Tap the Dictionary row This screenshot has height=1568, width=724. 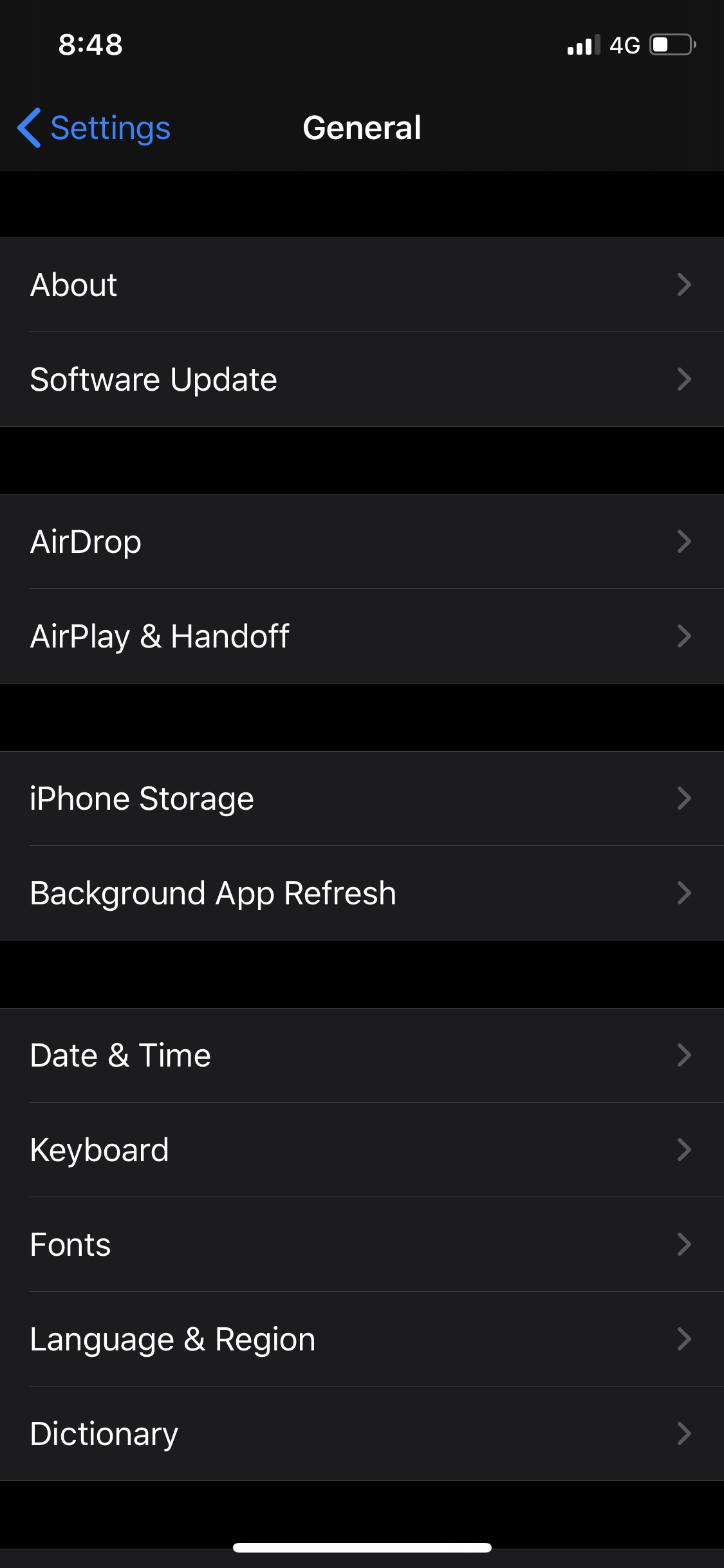pos(362,1434)
